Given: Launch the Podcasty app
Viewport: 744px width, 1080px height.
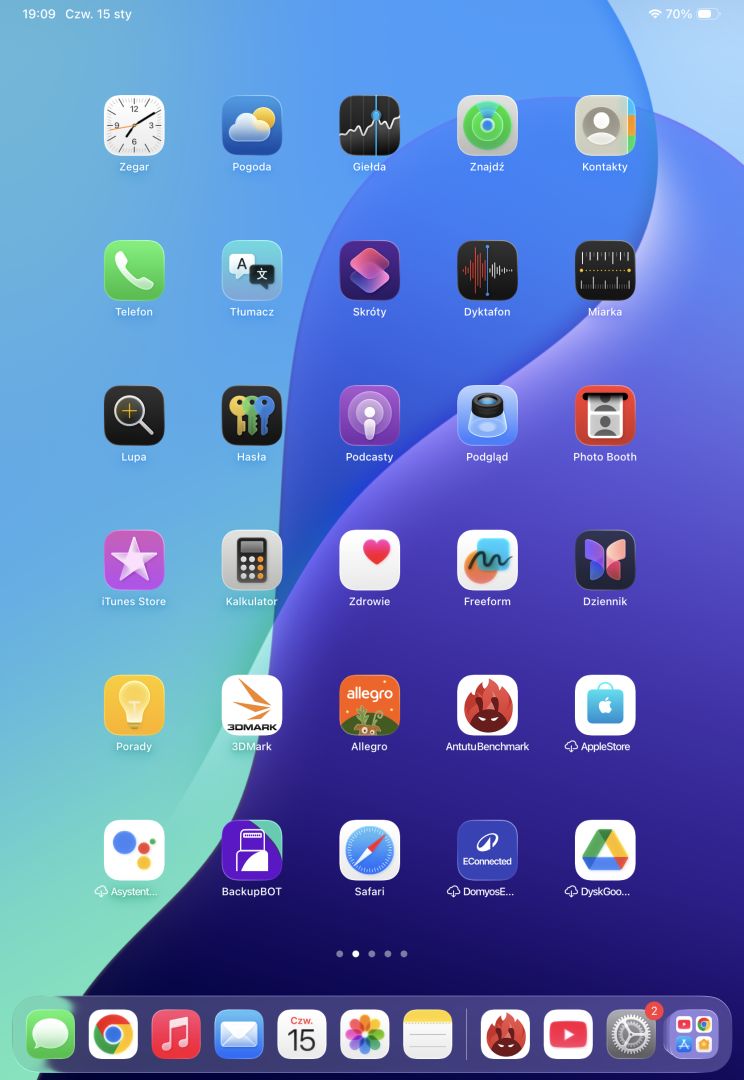Looking at the screenshot, I should 369,415.
